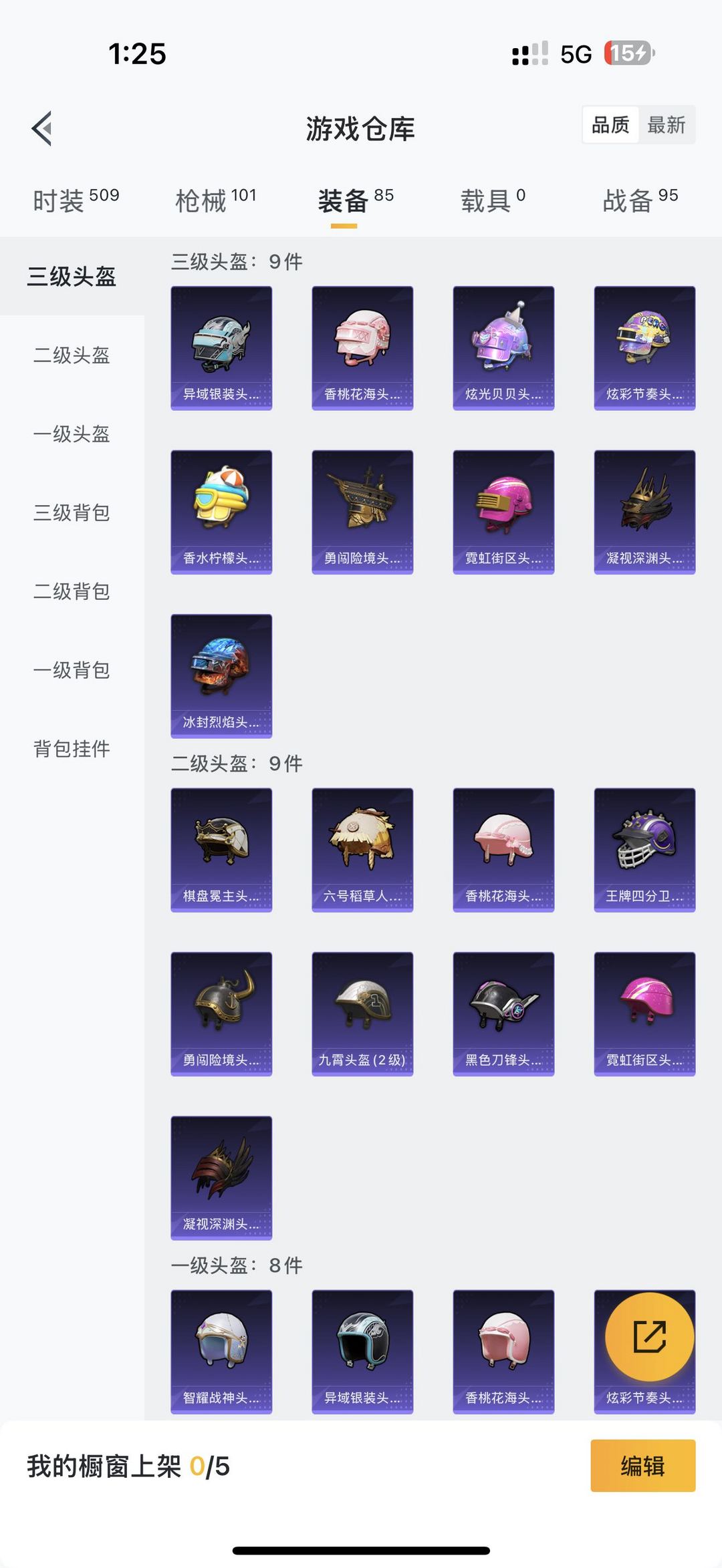722x1568 pixels.
Task: Open 背包挂件 category
Action: pos(72,749)
